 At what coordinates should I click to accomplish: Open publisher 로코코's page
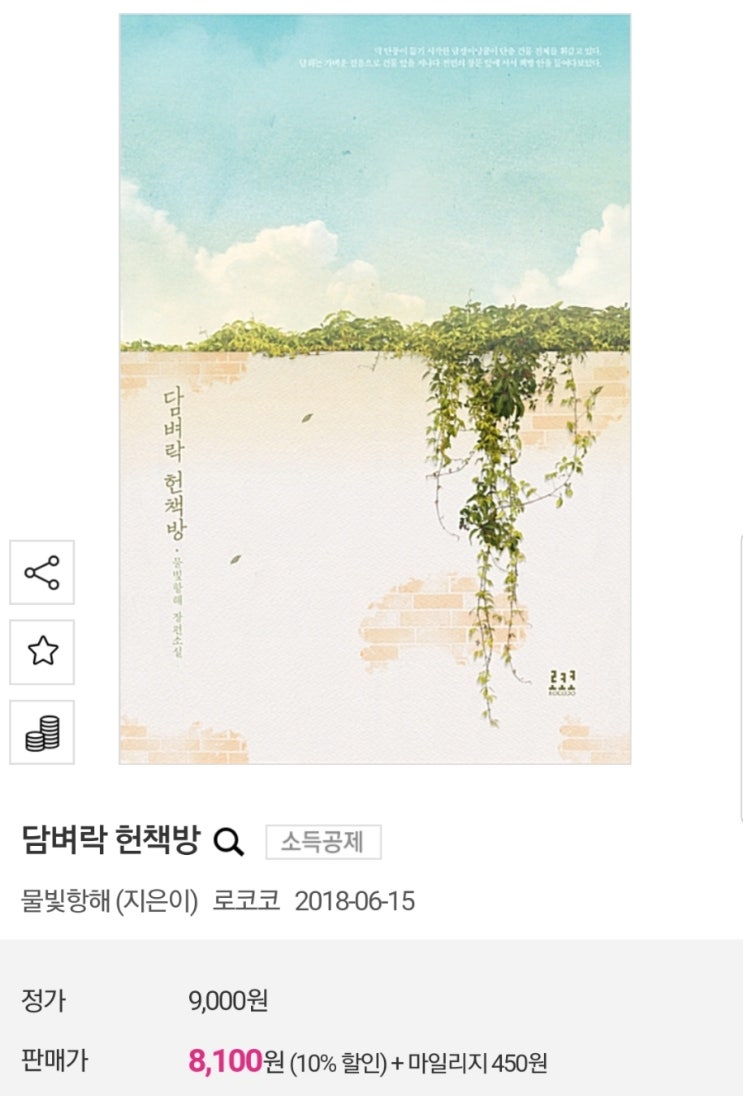pos(246,900)
